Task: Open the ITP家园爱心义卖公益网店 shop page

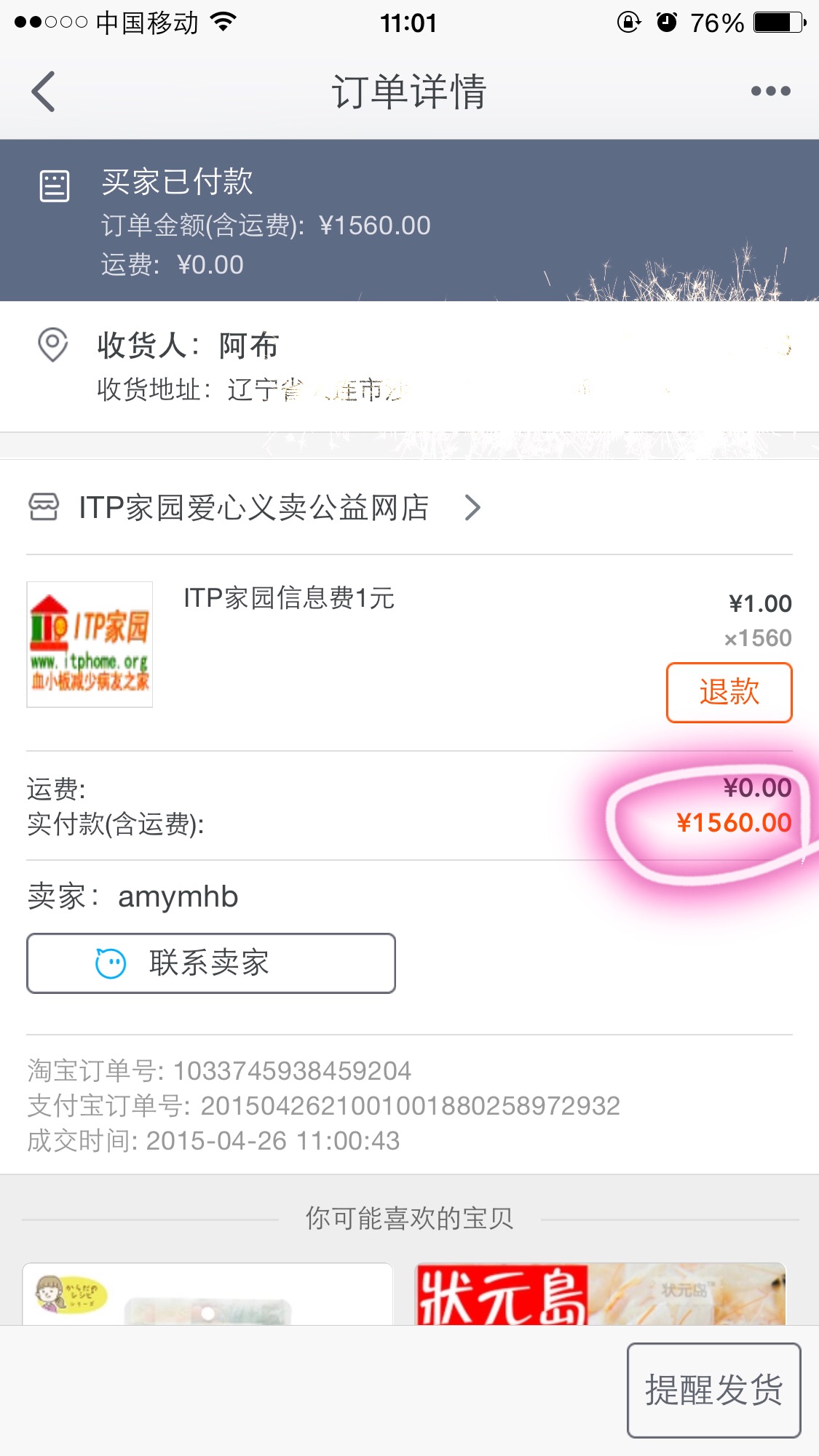Action: pyautogui.click(x=255, y=507)
